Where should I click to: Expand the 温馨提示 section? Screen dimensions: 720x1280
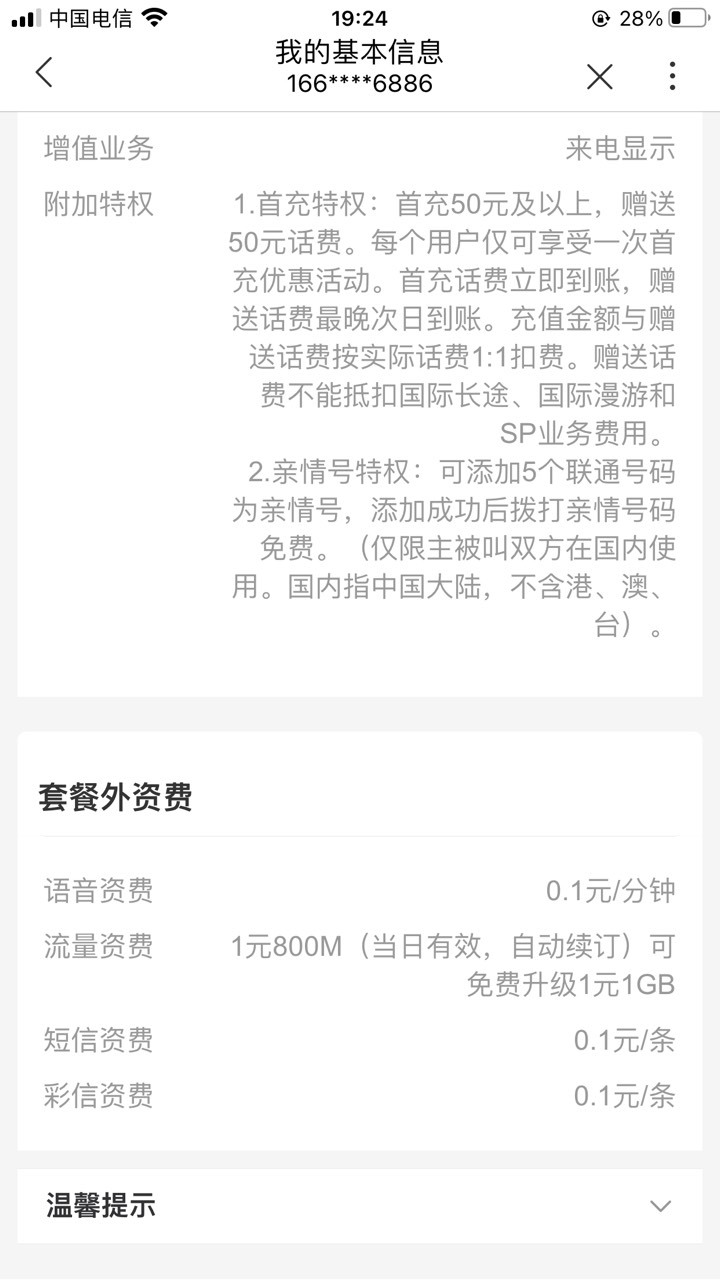pos(360,1206)
